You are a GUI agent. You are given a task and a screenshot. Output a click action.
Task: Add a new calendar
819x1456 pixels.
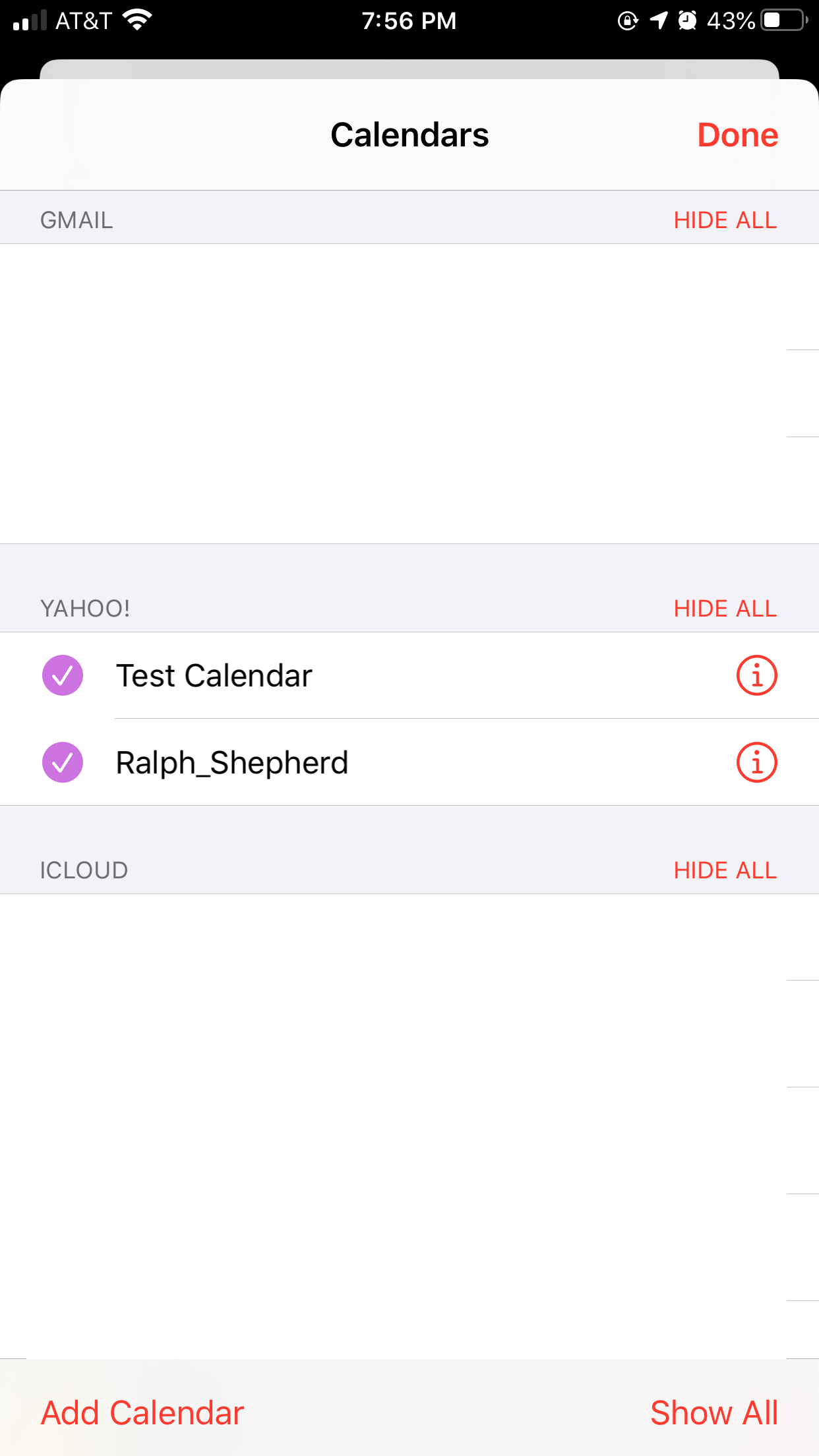(142, 1413)
